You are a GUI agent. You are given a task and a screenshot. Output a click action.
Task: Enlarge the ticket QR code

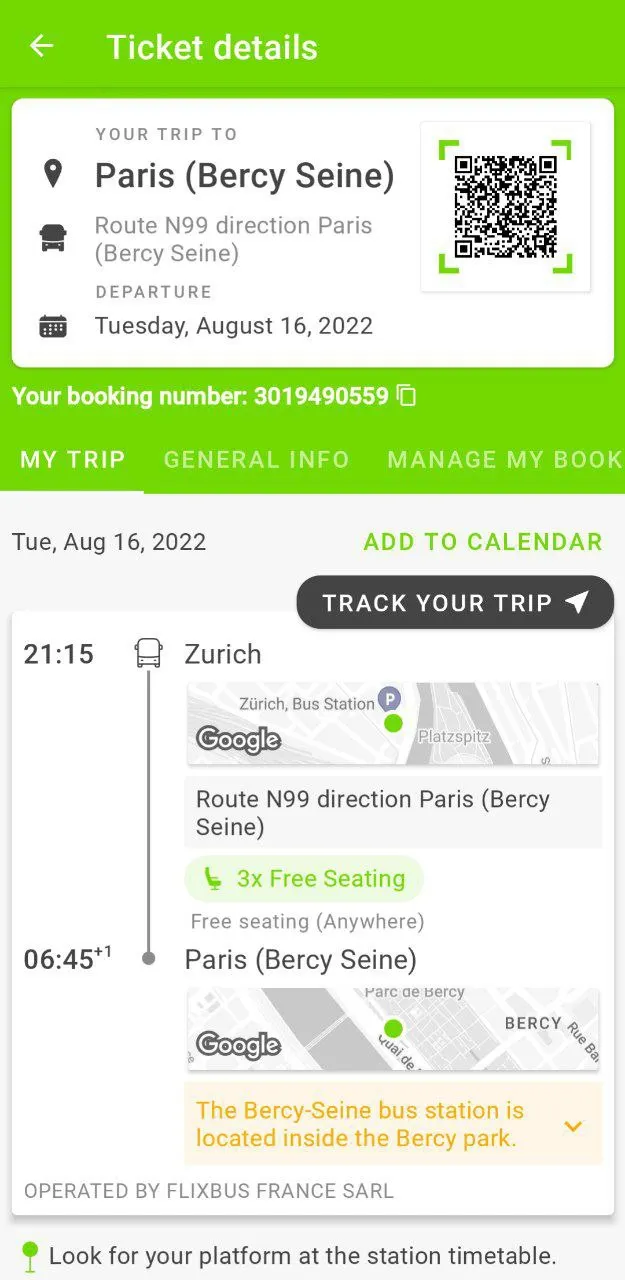pyautogui.click(x=505, y=207)
